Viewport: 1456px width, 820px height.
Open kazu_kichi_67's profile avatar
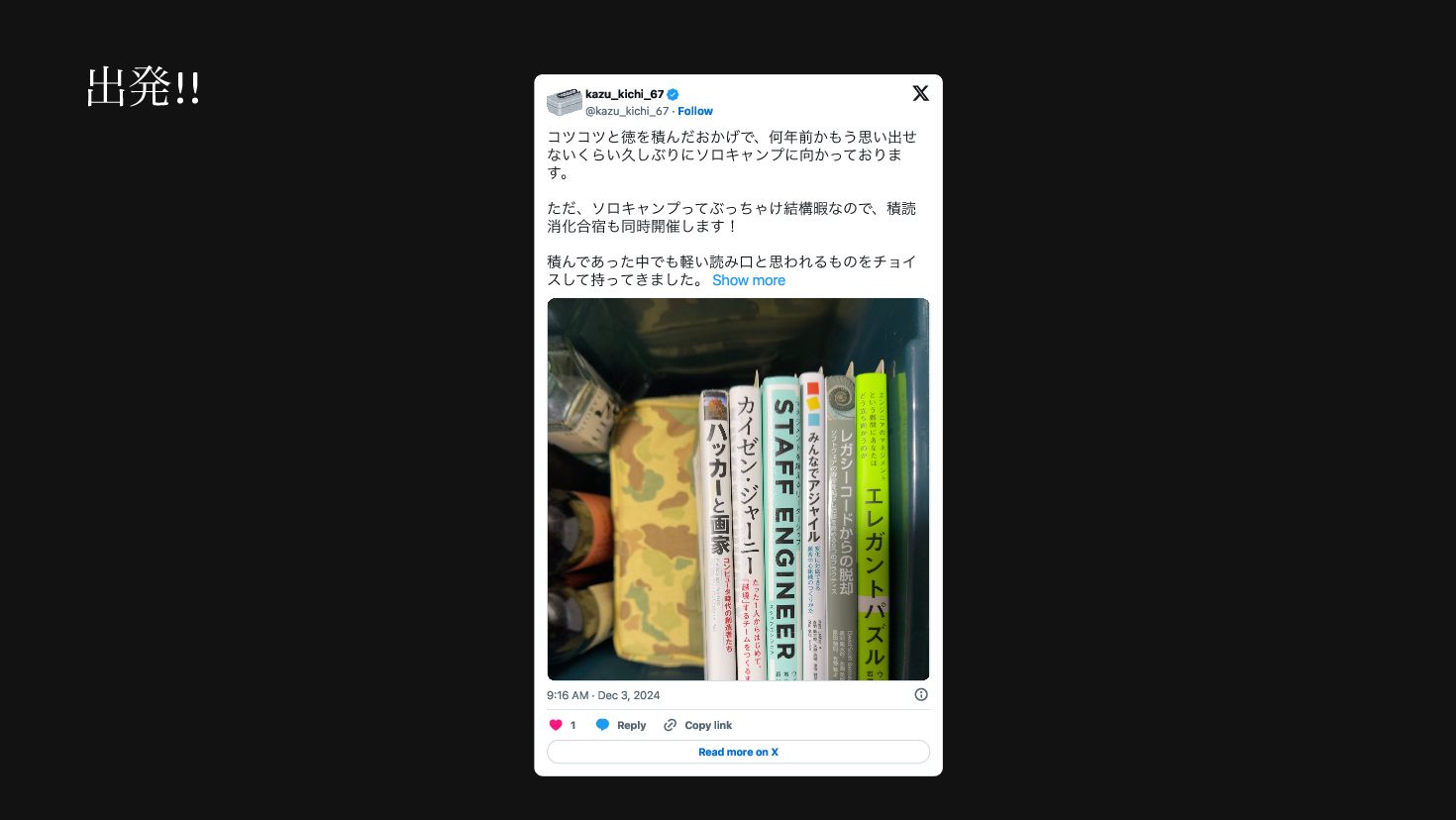pos(564,102)
